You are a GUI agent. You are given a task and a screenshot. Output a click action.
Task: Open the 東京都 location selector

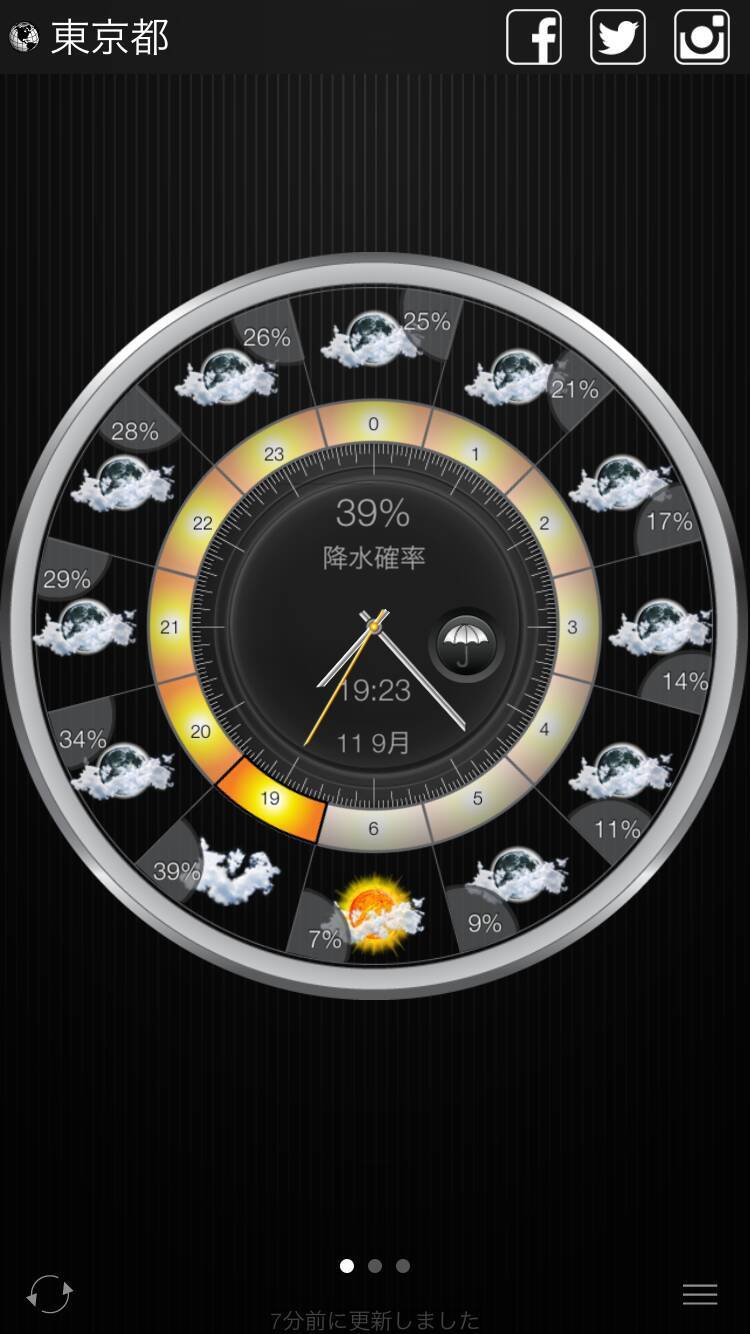[90, 37]
